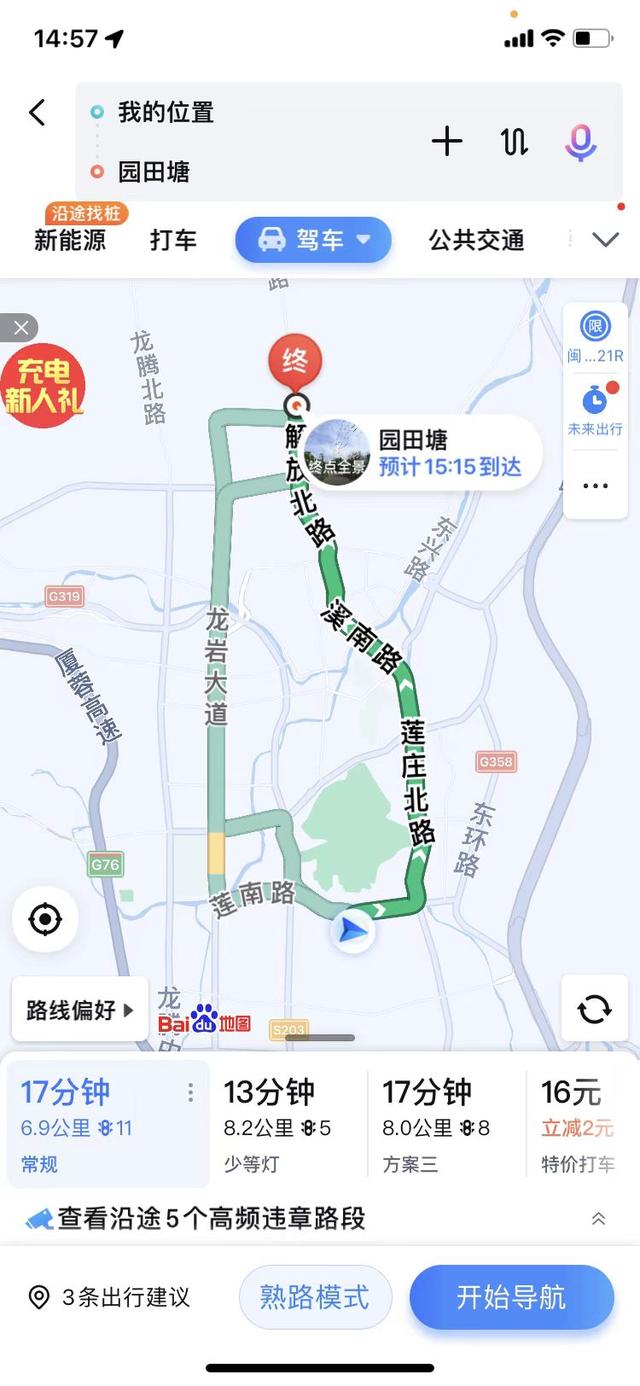Open 未来出行 departure planning
Image resolution: width=640 pixels, height=1386 pixels.
(x=595, y=410)
